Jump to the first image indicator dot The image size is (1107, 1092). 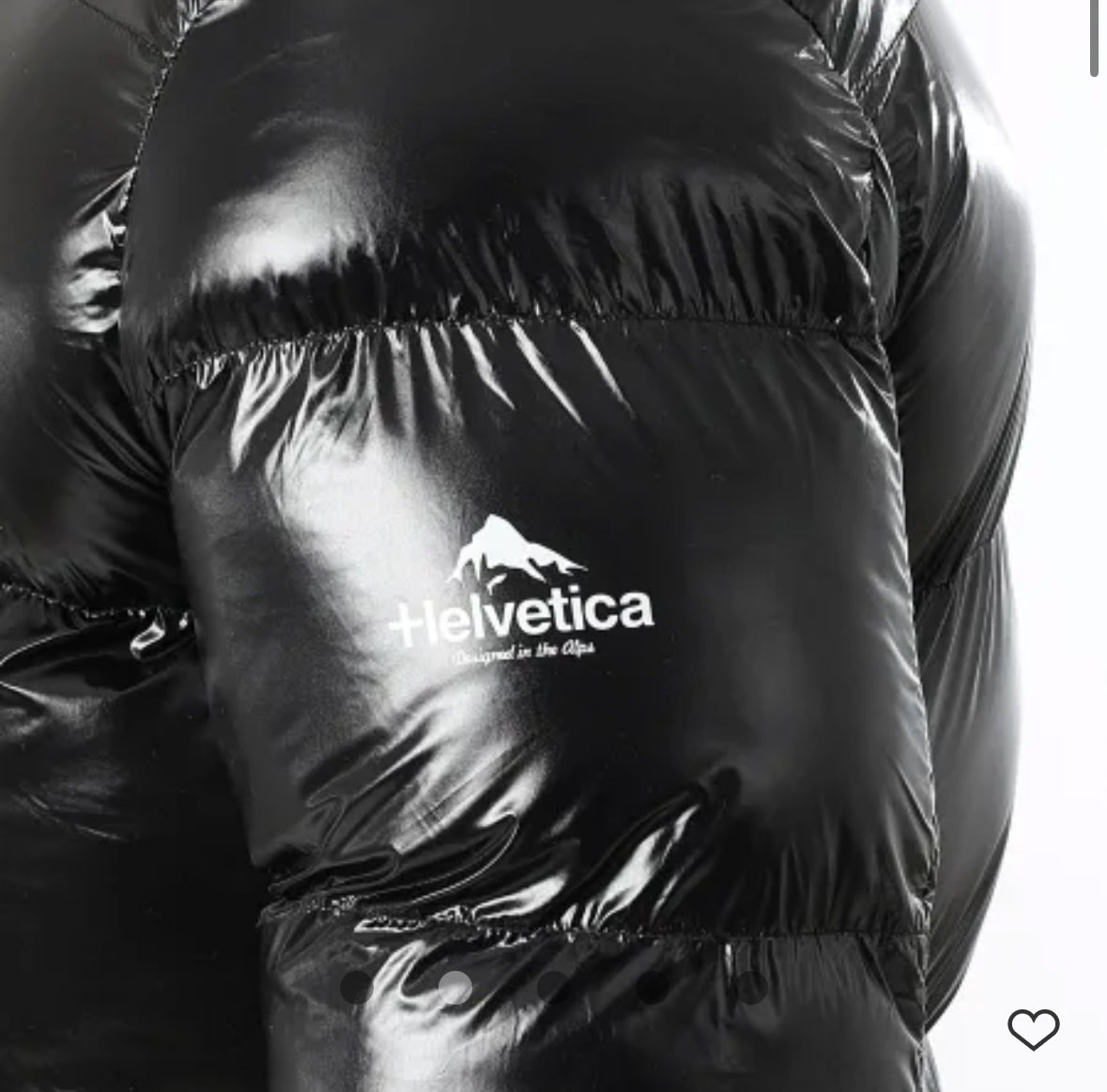[x=356, y=988]
